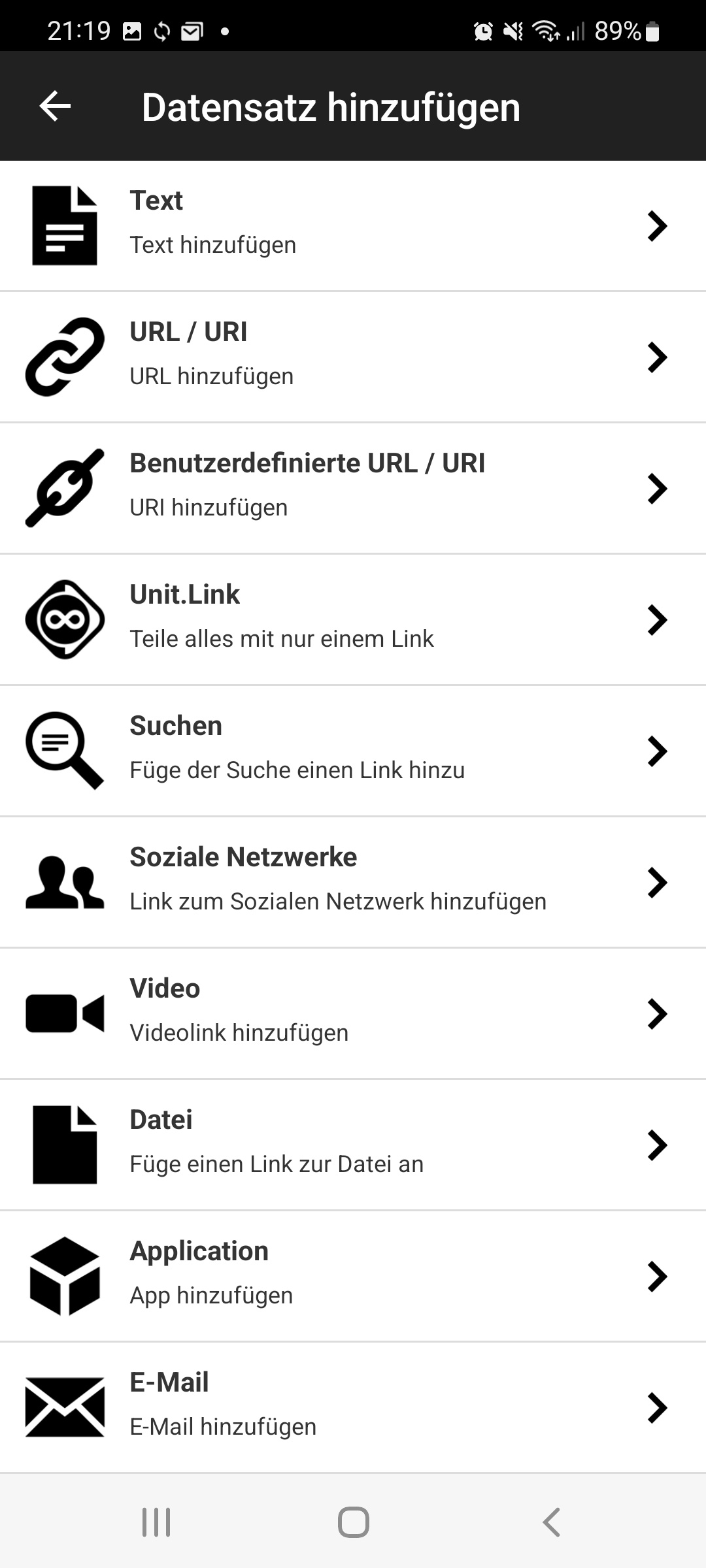The image size is (706, 1568).
Task: Select Soziale Netzwerke
Action: pyautogui.click(x=353, y=882)
